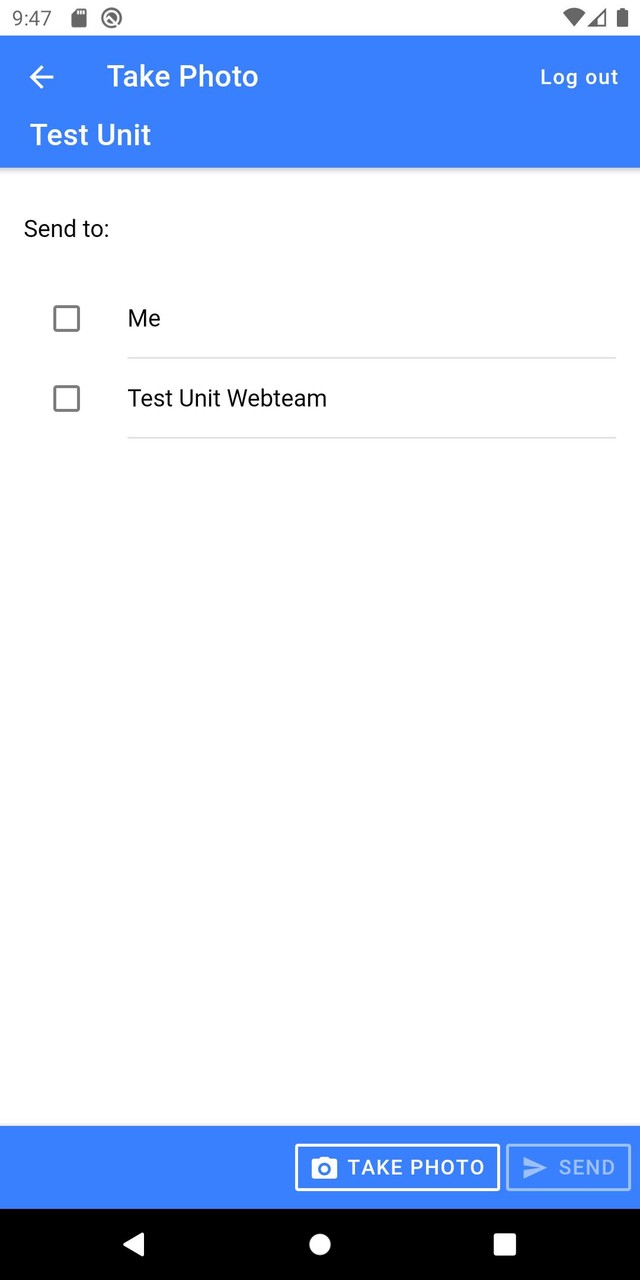Image resolution: width=640 pixels, height=1280 pixels.
Task: Go to the home screen
Action: click(x=320, y=1244)
